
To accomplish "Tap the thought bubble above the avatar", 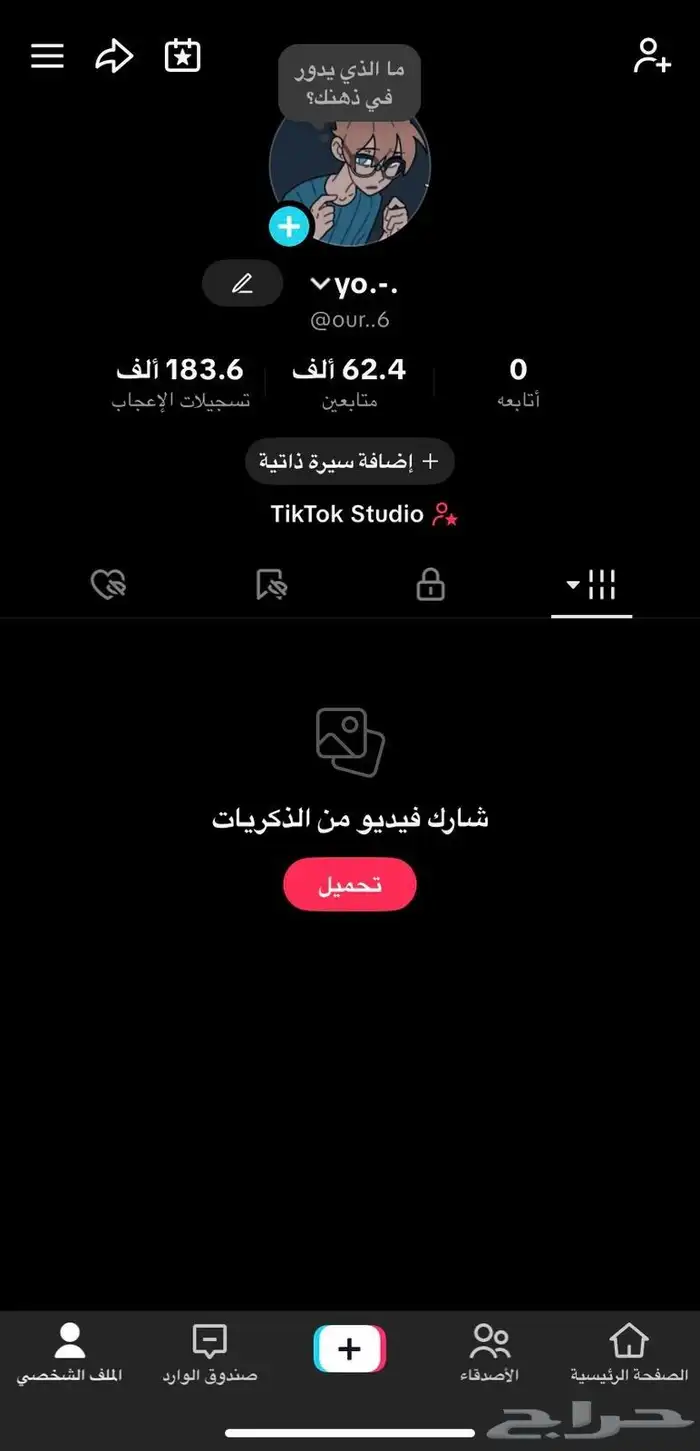I will click(349, 83).
